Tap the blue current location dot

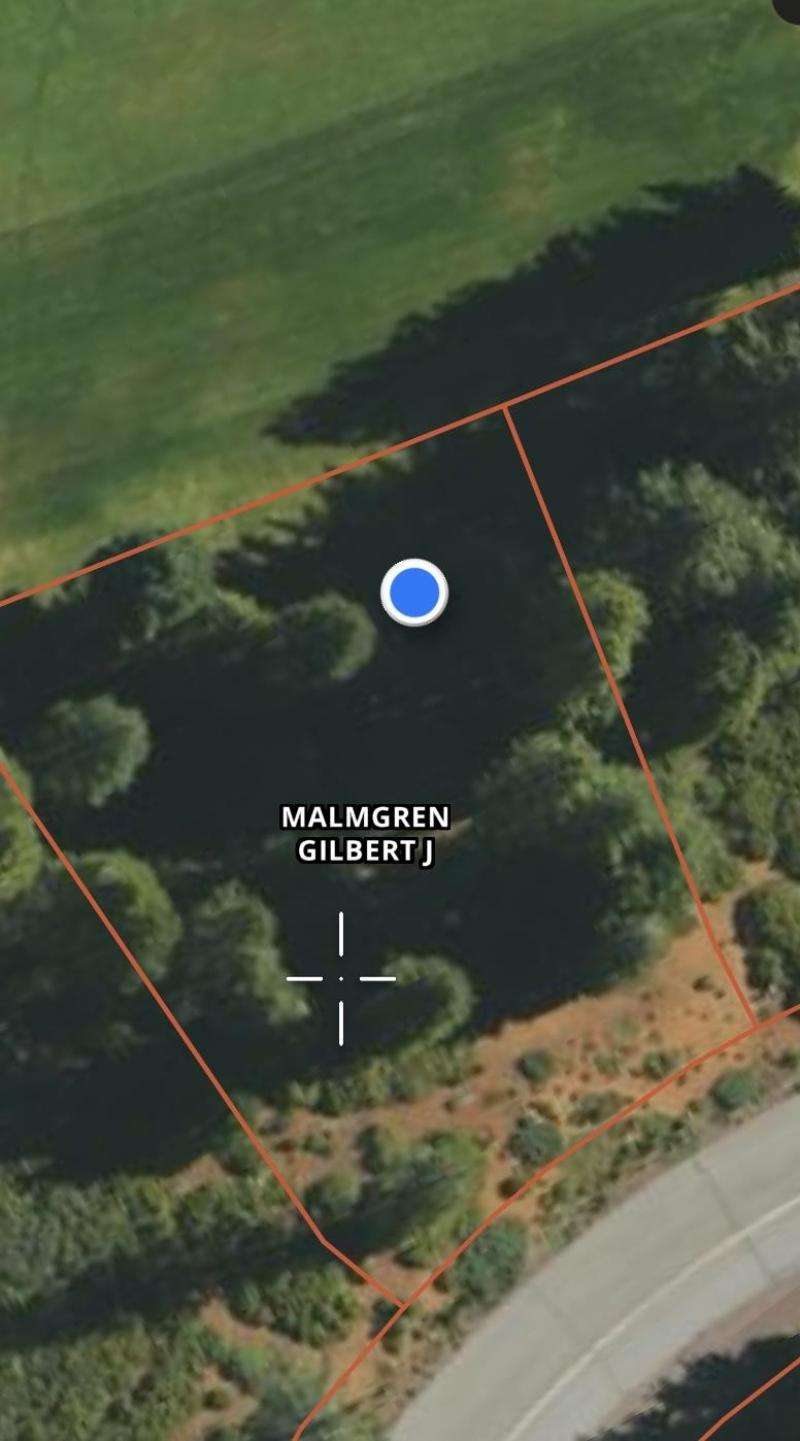click(414, 593)
